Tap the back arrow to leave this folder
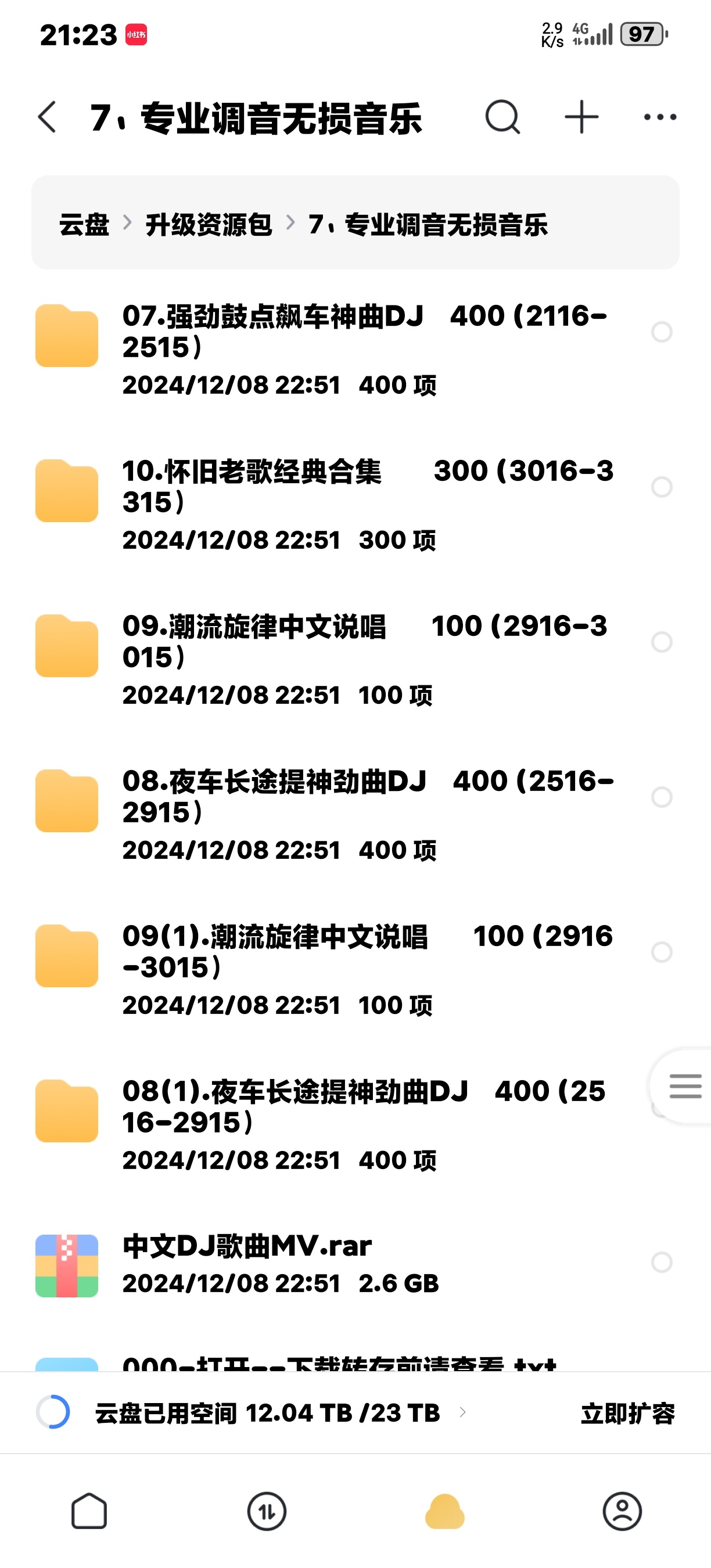The image size is (711, 1568). coord(46,117)
